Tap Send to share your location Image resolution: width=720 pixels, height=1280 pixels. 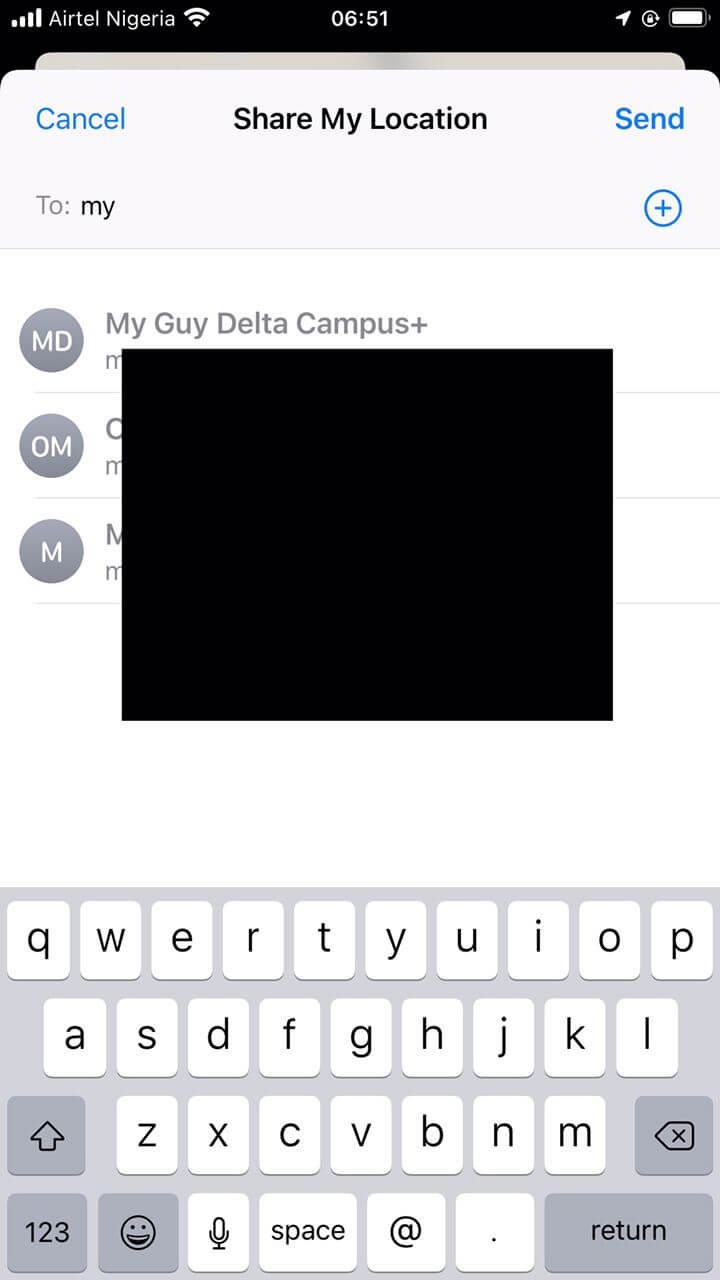coord(649,118)
